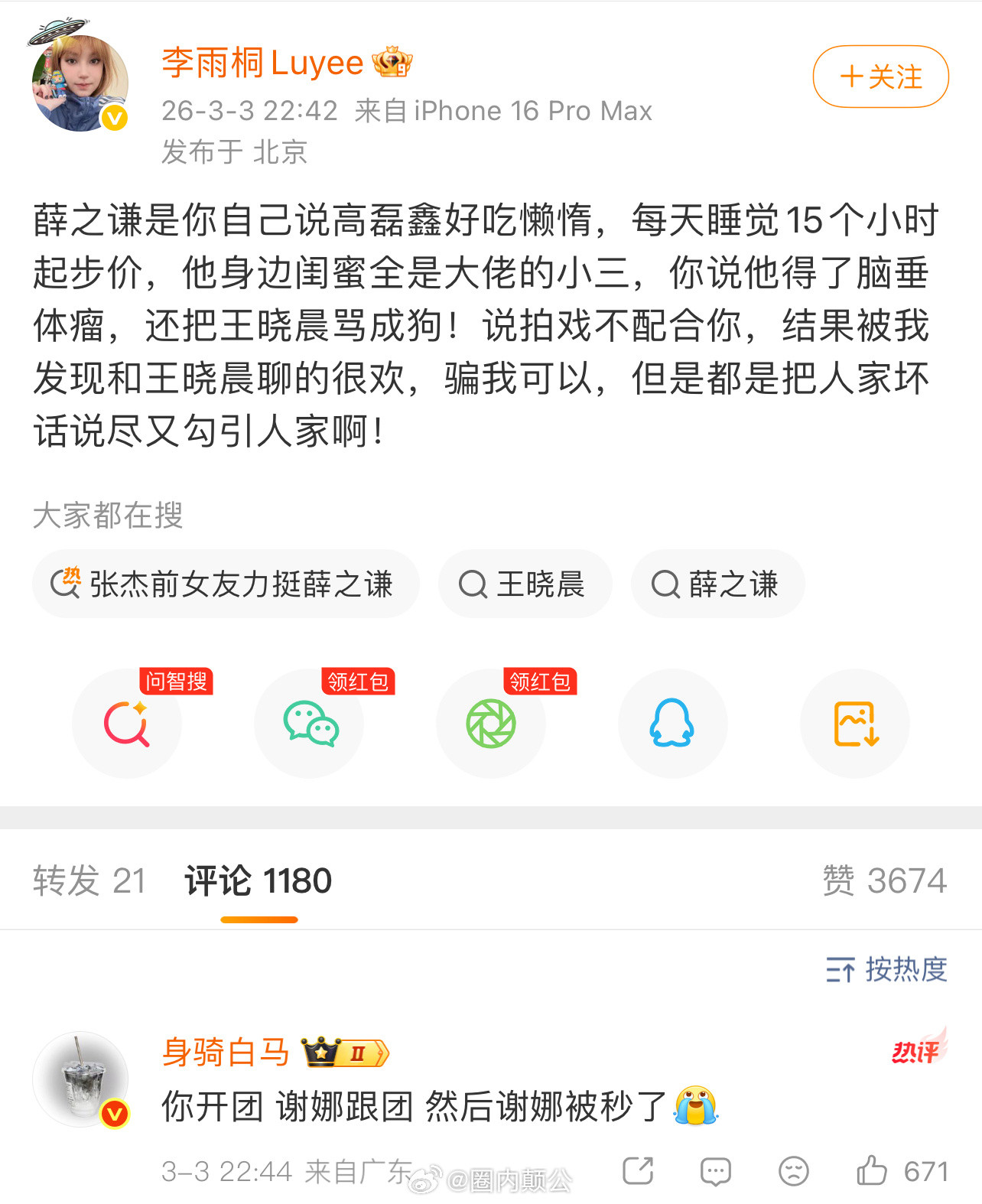
Task: Click the frowning face icon on the hot comment
Action: [792, 1170]
